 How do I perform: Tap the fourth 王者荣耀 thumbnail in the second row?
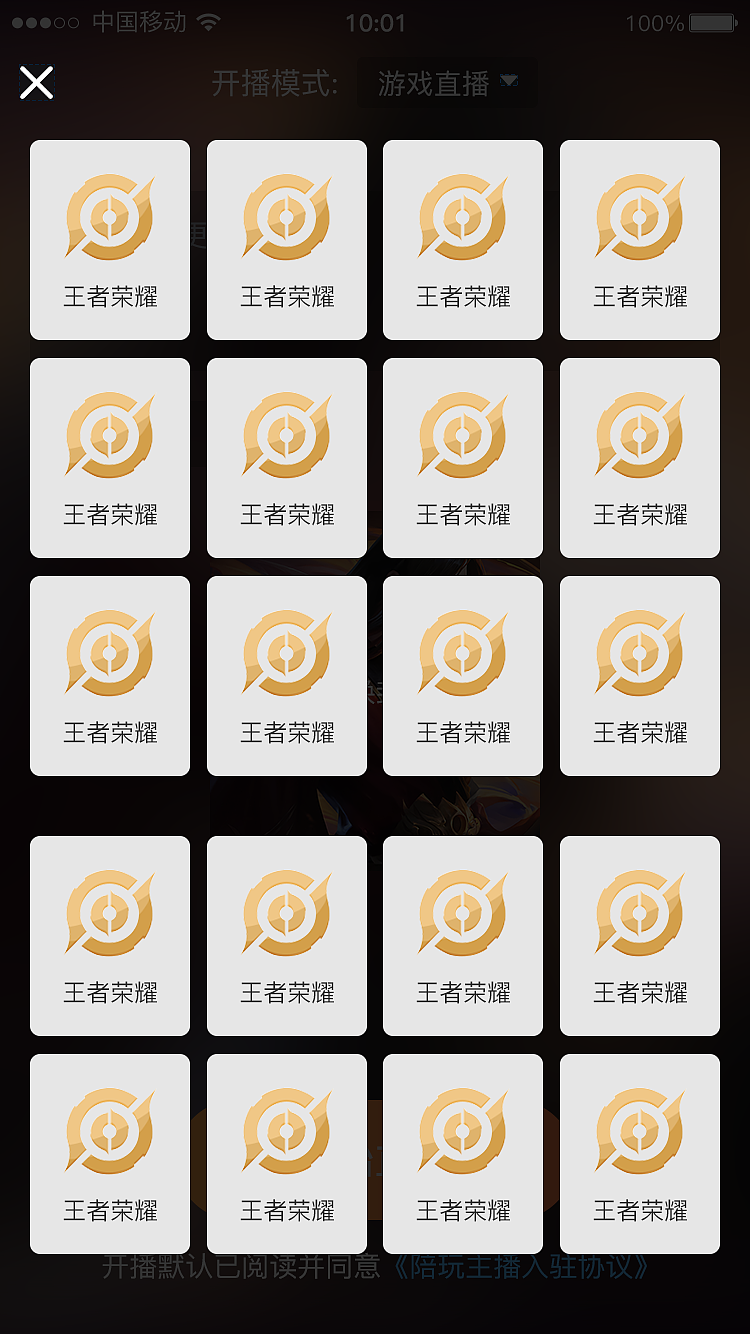(x=639, y=457)
